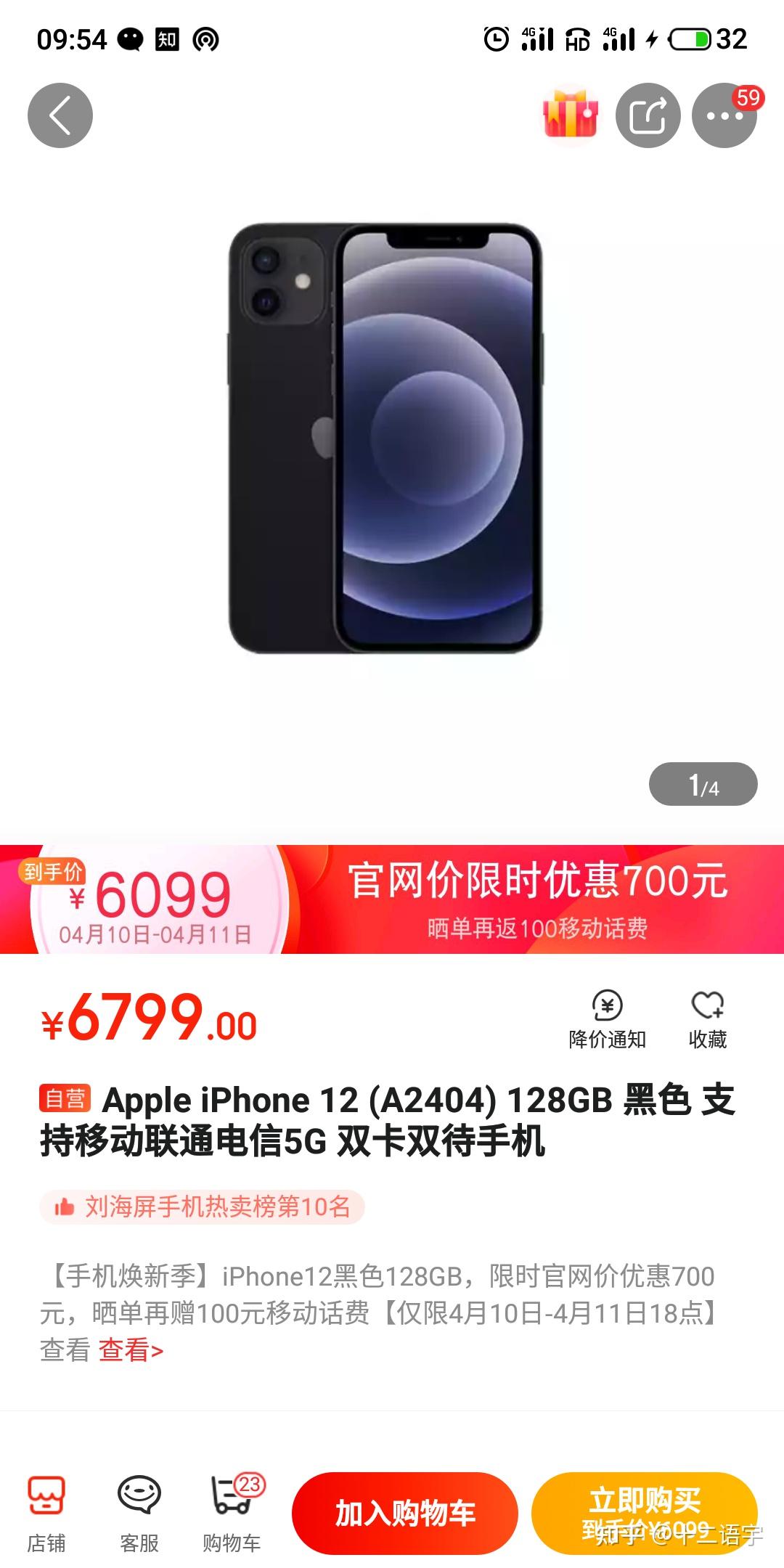Image resolution: width=784 pixels, height=1568 pixels.
Task: Go back using the top-left arrow
Action: (60, 115)
